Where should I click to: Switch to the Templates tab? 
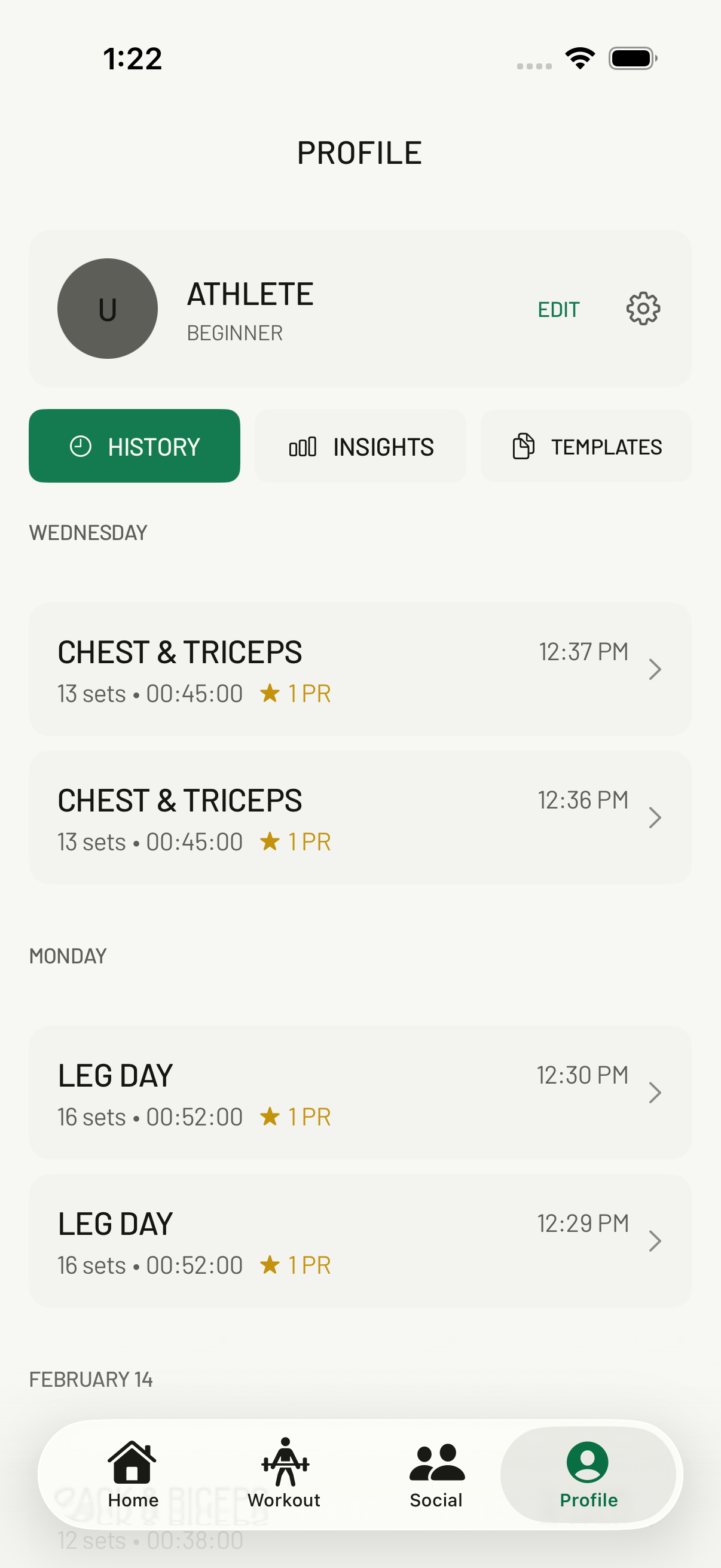click(586, 446)
